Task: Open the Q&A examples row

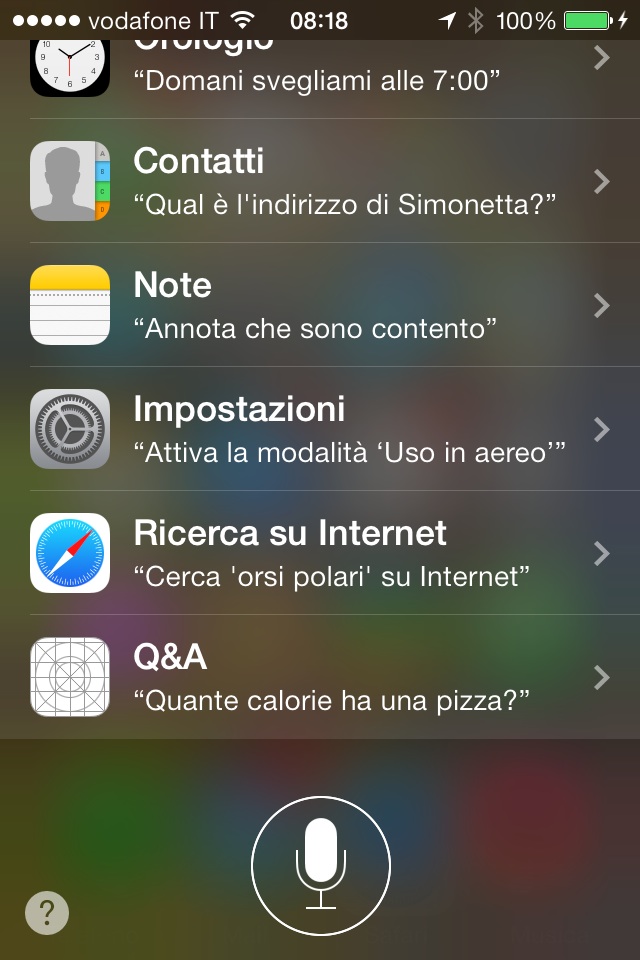Action: pyautogui.click(x=320, y=677)
